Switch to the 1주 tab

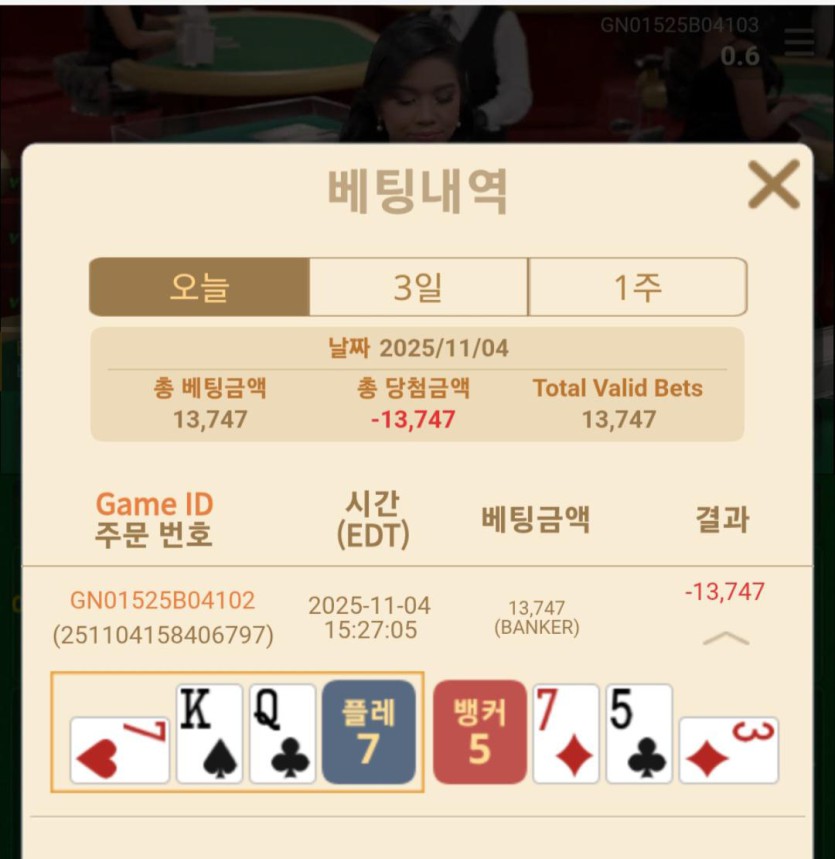(x=637, y=287)
